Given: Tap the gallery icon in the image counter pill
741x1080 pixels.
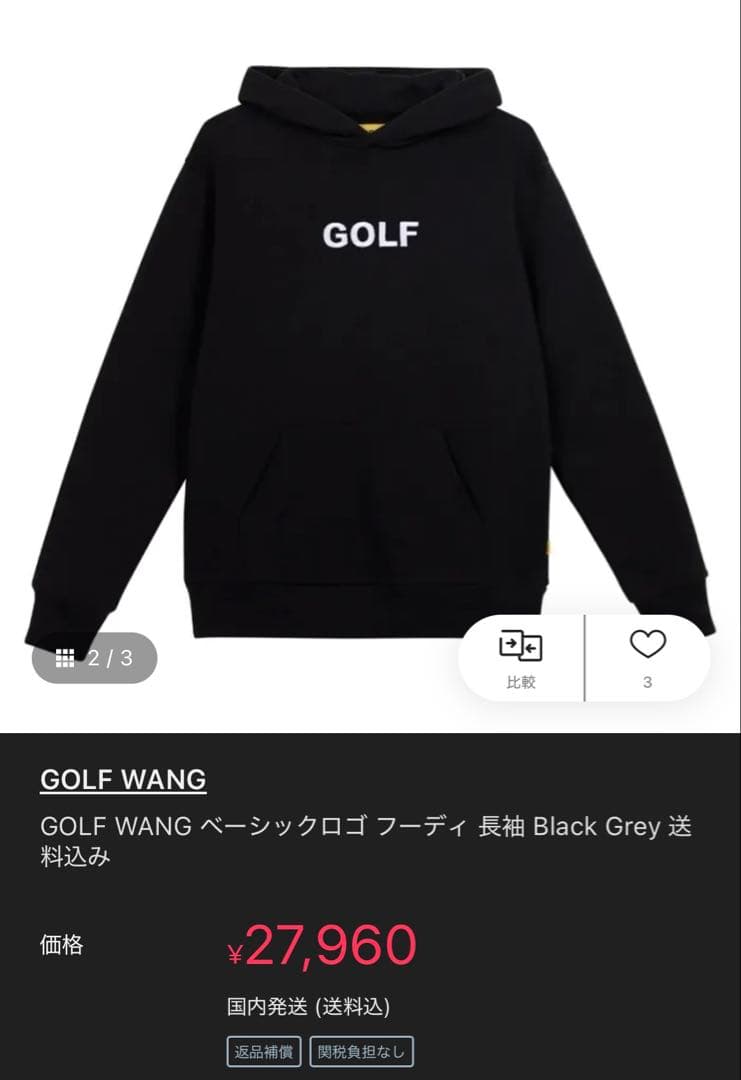Looking at the screenshot, I should (x=66, y=655).
